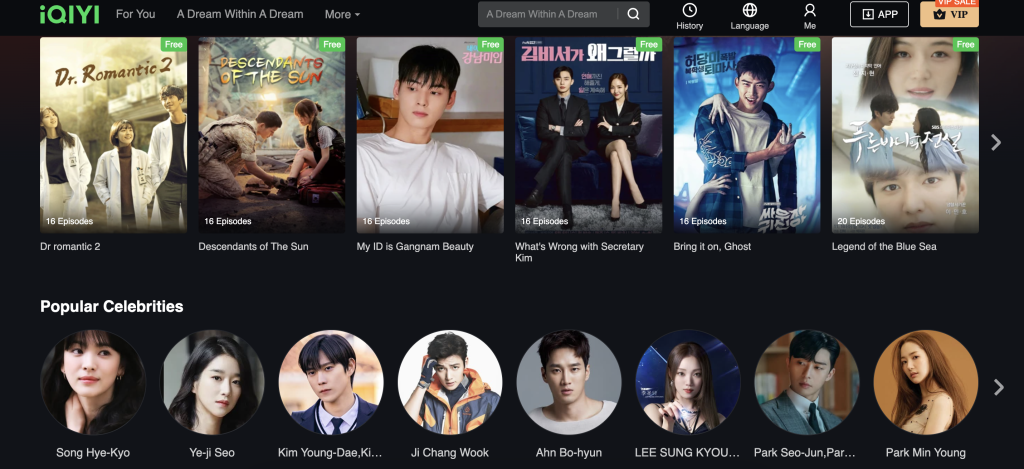Open Bring it on, Ghost
Image resolution: width=1024 pixels, height=469 pixels.
coord(747,135)
